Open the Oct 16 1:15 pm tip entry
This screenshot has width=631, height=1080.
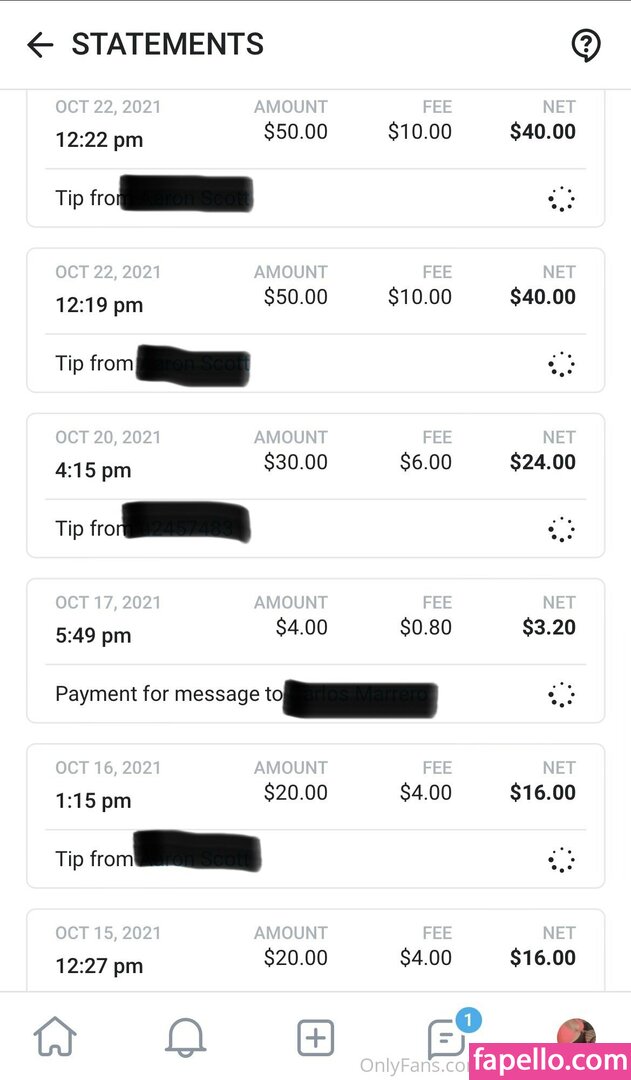pos(316,816)
